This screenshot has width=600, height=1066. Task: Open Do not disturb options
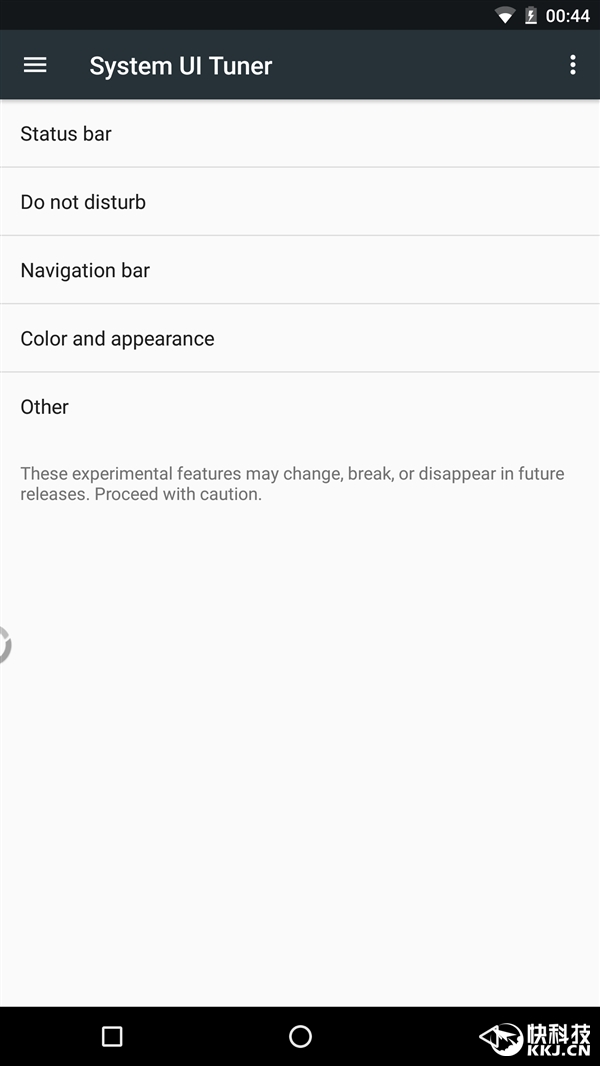pos(300,202)
